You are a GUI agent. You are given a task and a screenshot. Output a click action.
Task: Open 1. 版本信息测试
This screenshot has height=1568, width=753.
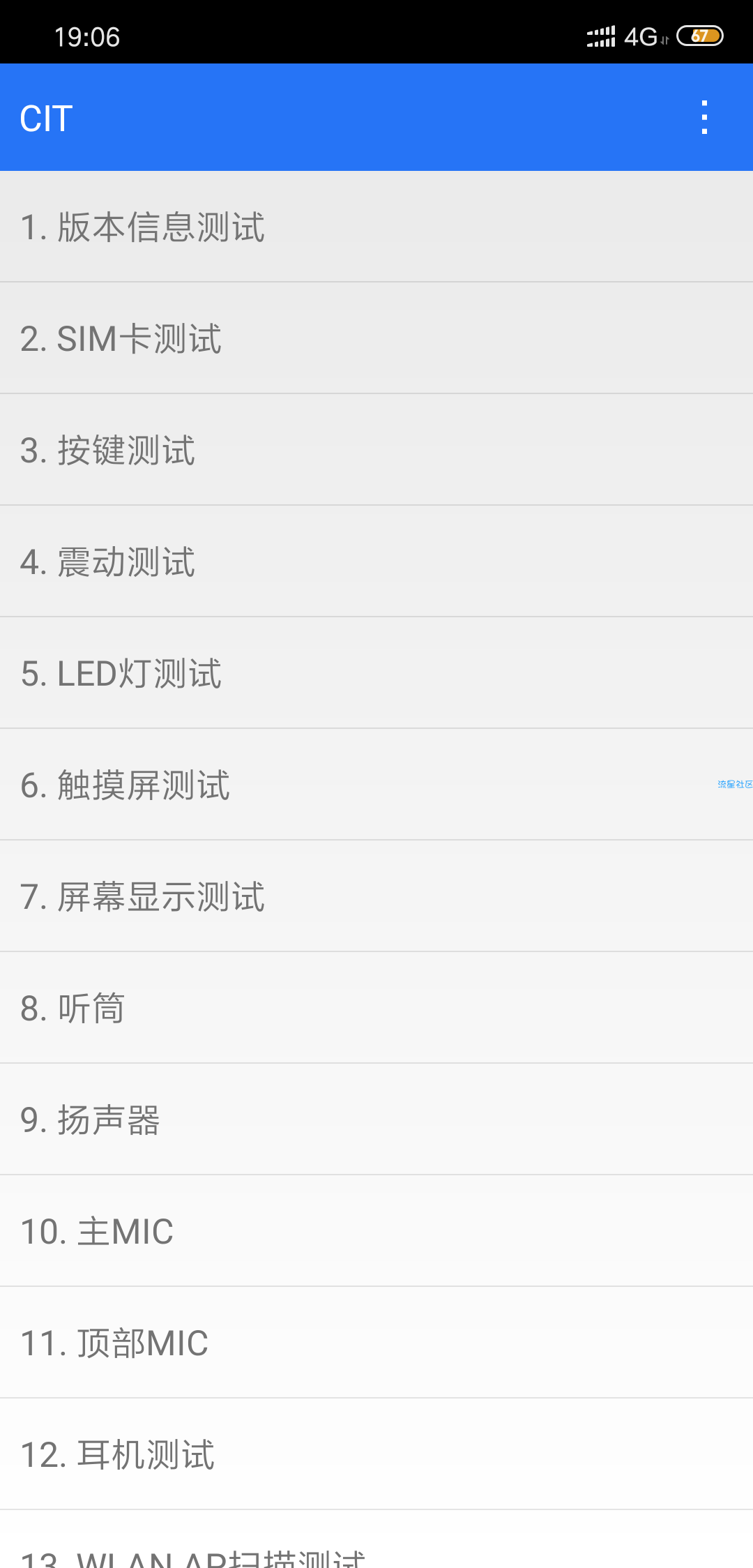tap(376, 227)
